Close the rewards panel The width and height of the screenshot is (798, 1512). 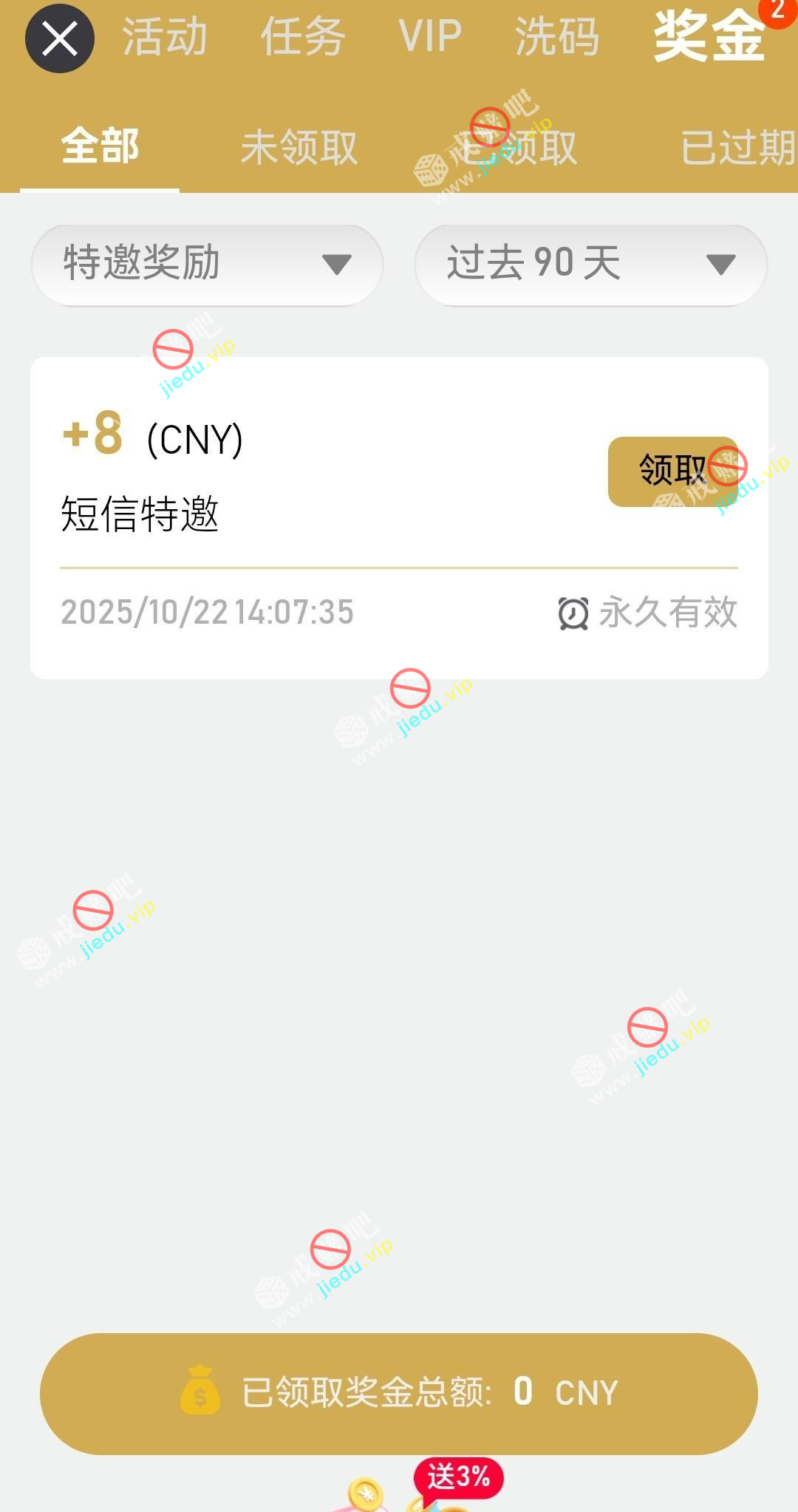(x=60, y=38)
